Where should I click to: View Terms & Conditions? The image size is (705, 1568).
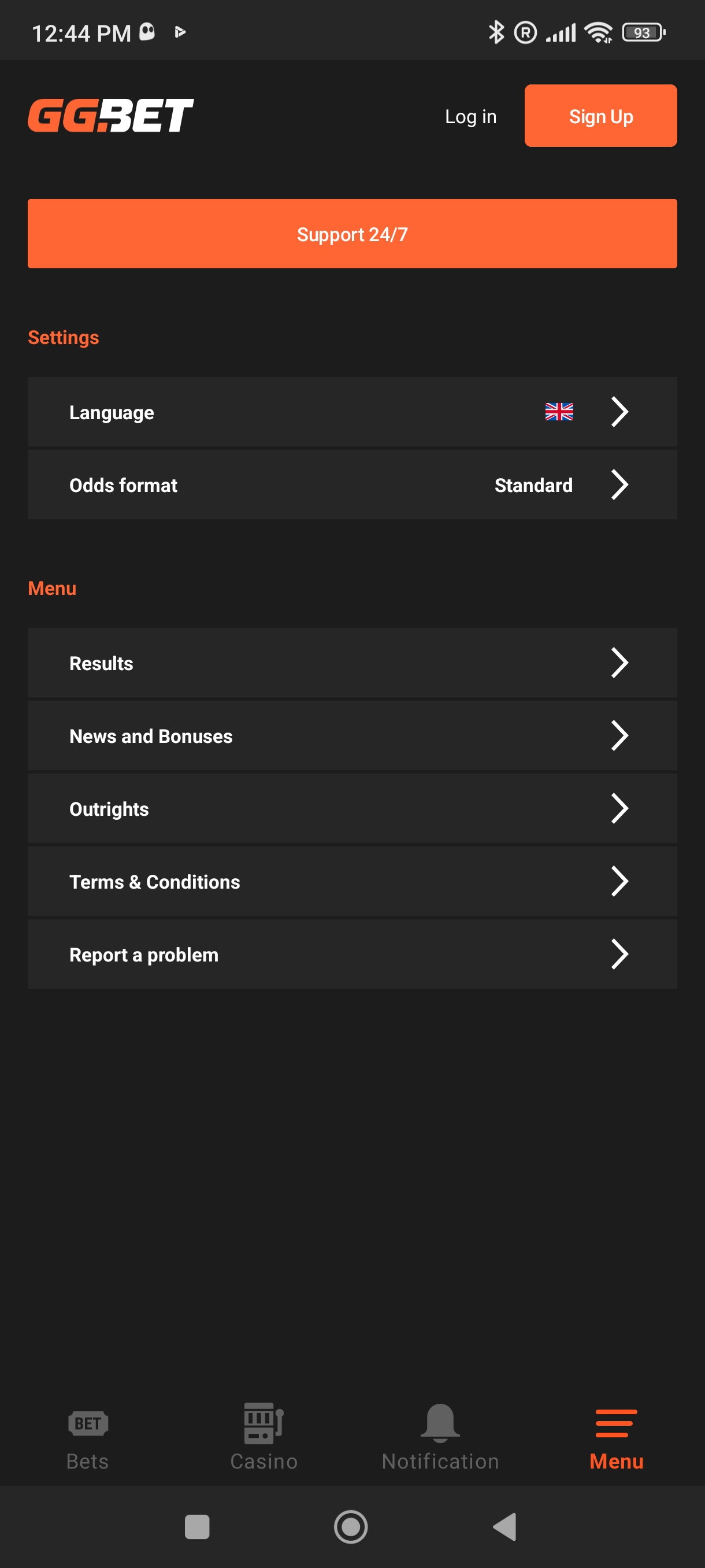click(352, 881)
